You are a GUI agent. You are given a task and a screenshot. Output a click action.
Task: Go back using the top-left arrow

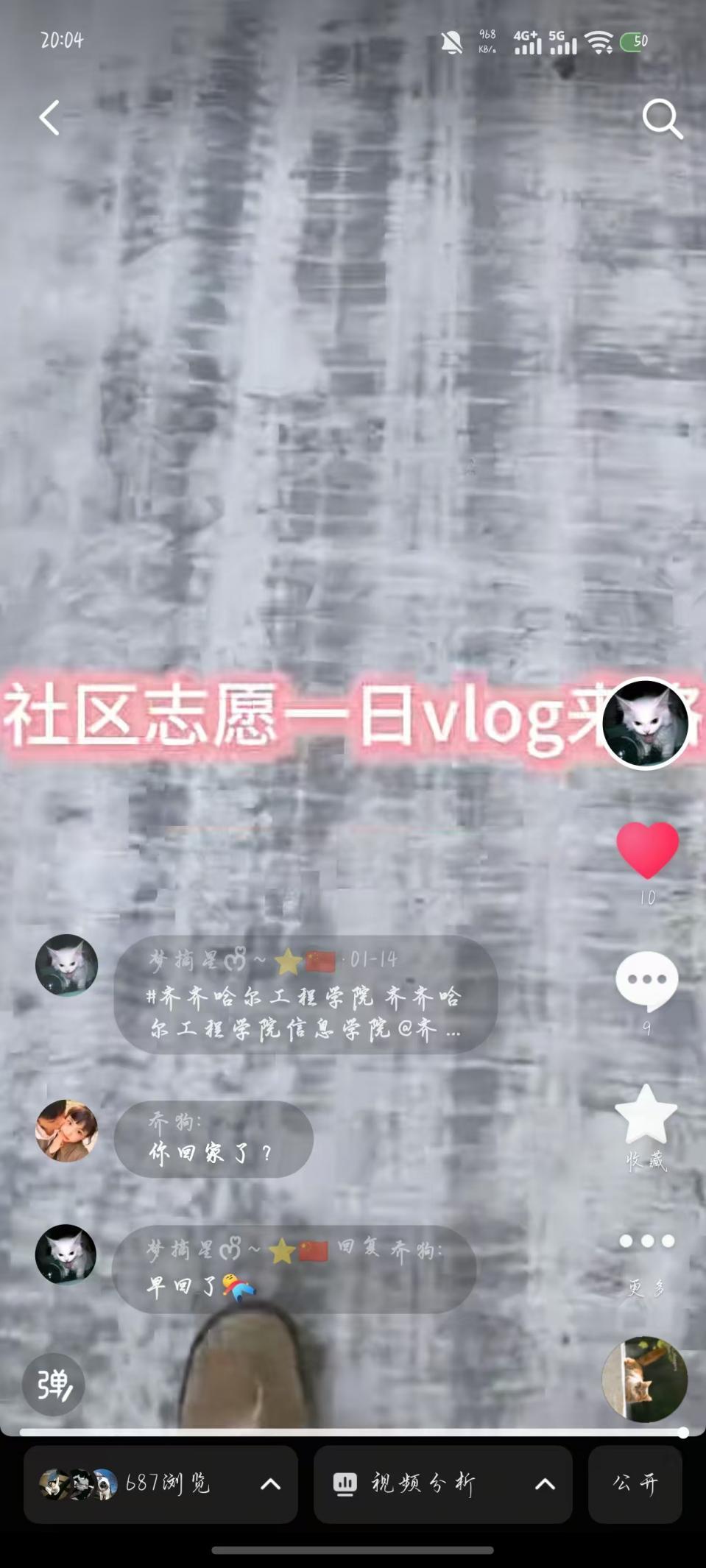49,118
